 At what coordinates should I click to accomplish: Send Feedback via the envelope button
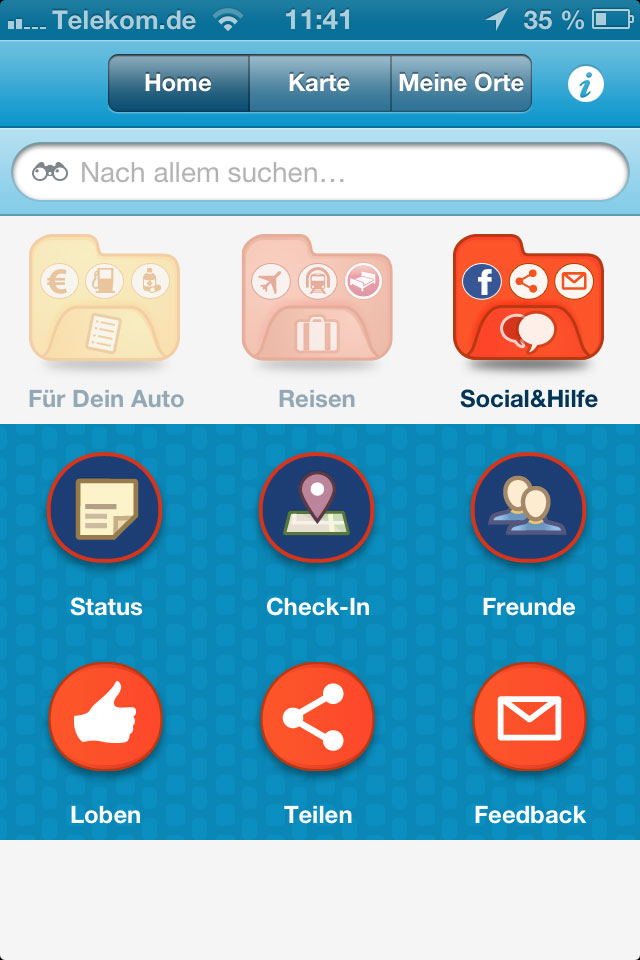[529, 718]
